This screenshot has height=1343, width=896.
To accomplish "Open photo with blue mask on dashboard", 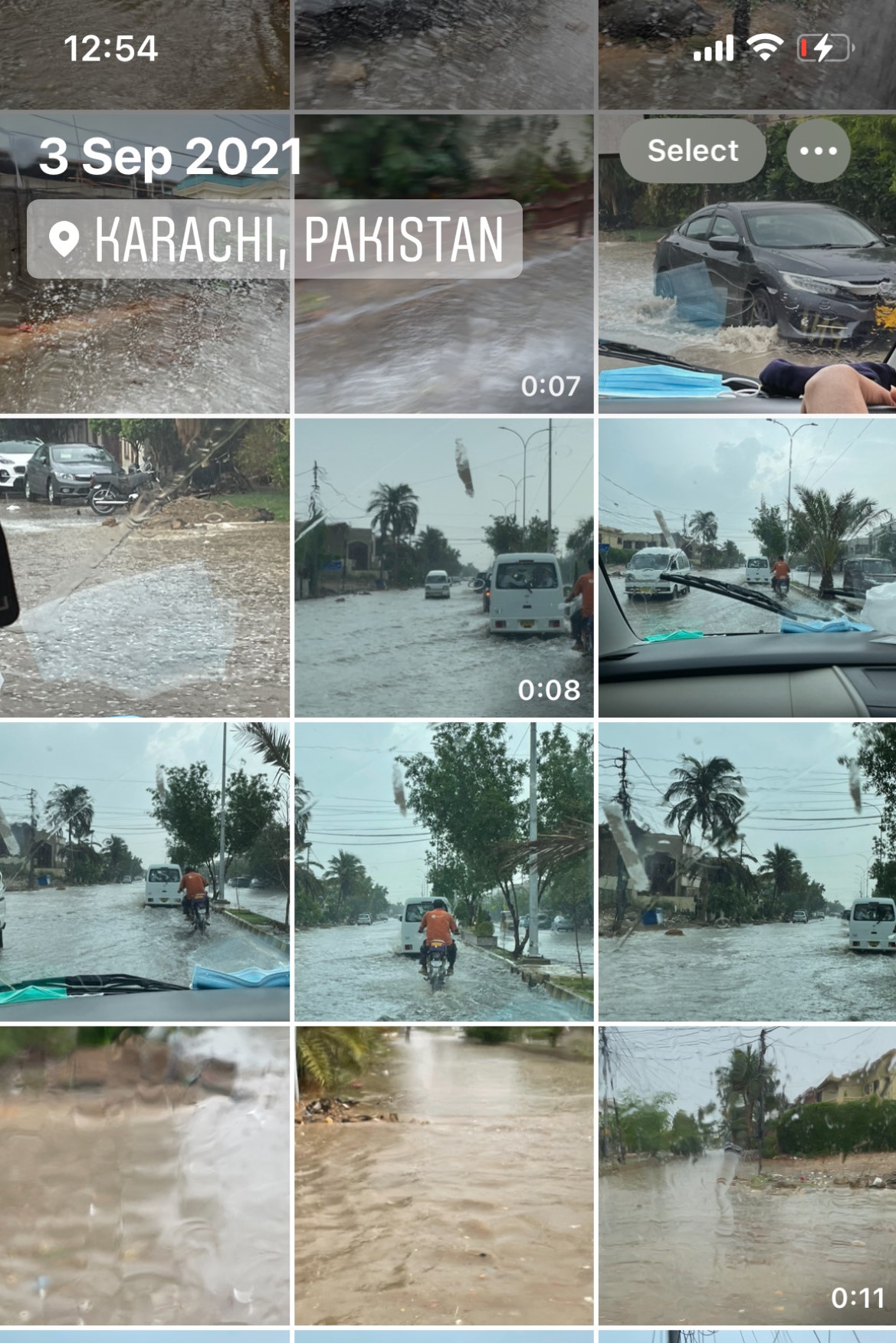I will coord(144,872).
